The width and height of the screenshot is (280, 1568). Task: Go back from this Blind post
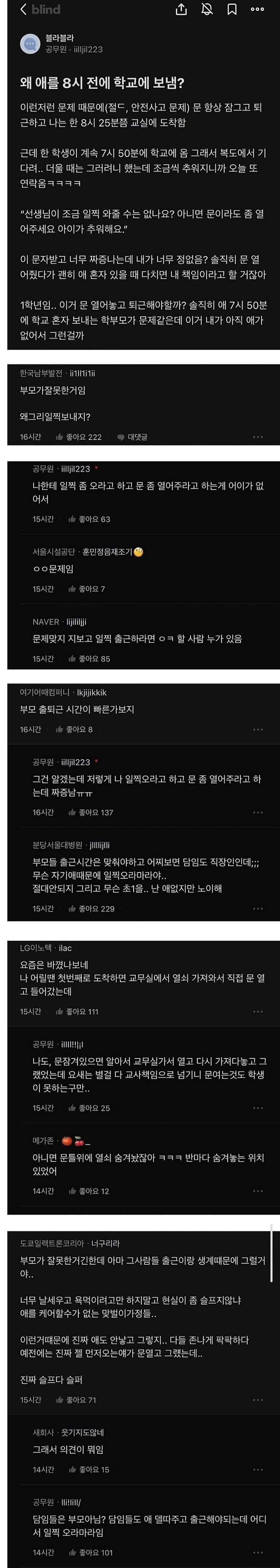(23, 9)
